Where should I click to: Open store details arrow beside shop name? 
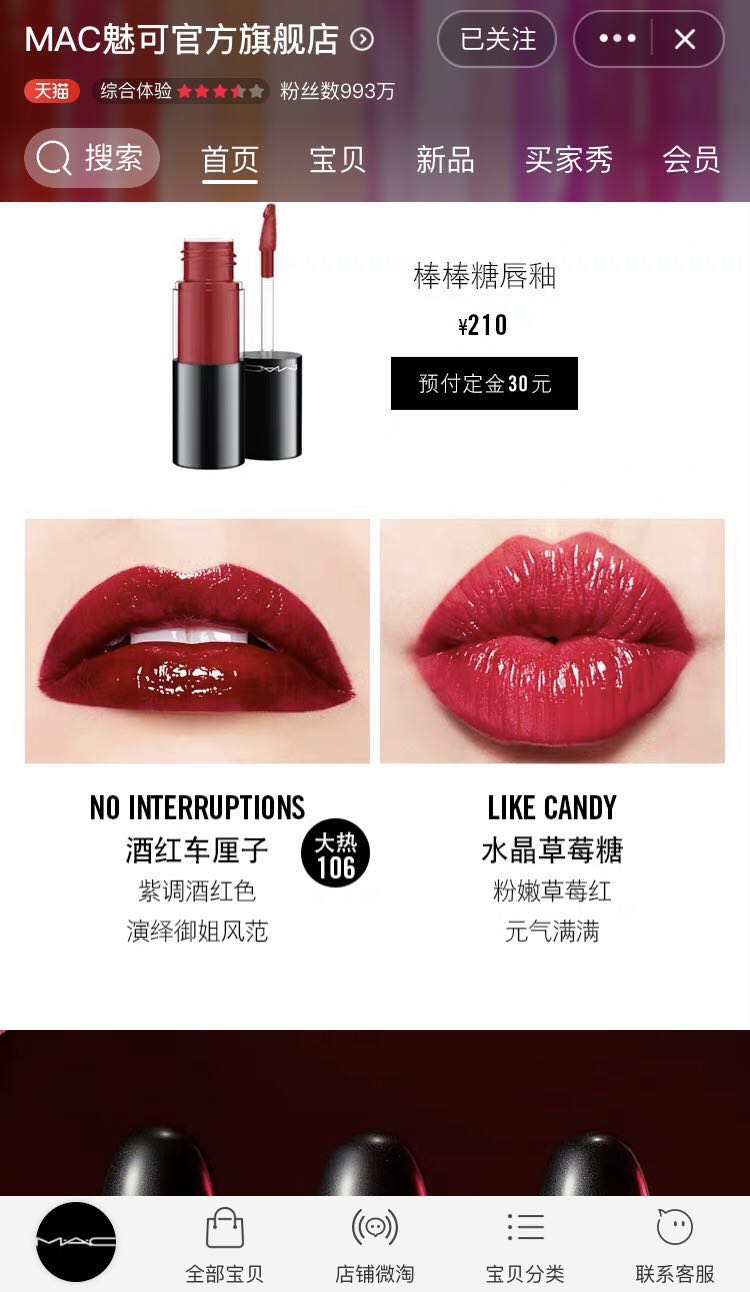coord(362,39)
